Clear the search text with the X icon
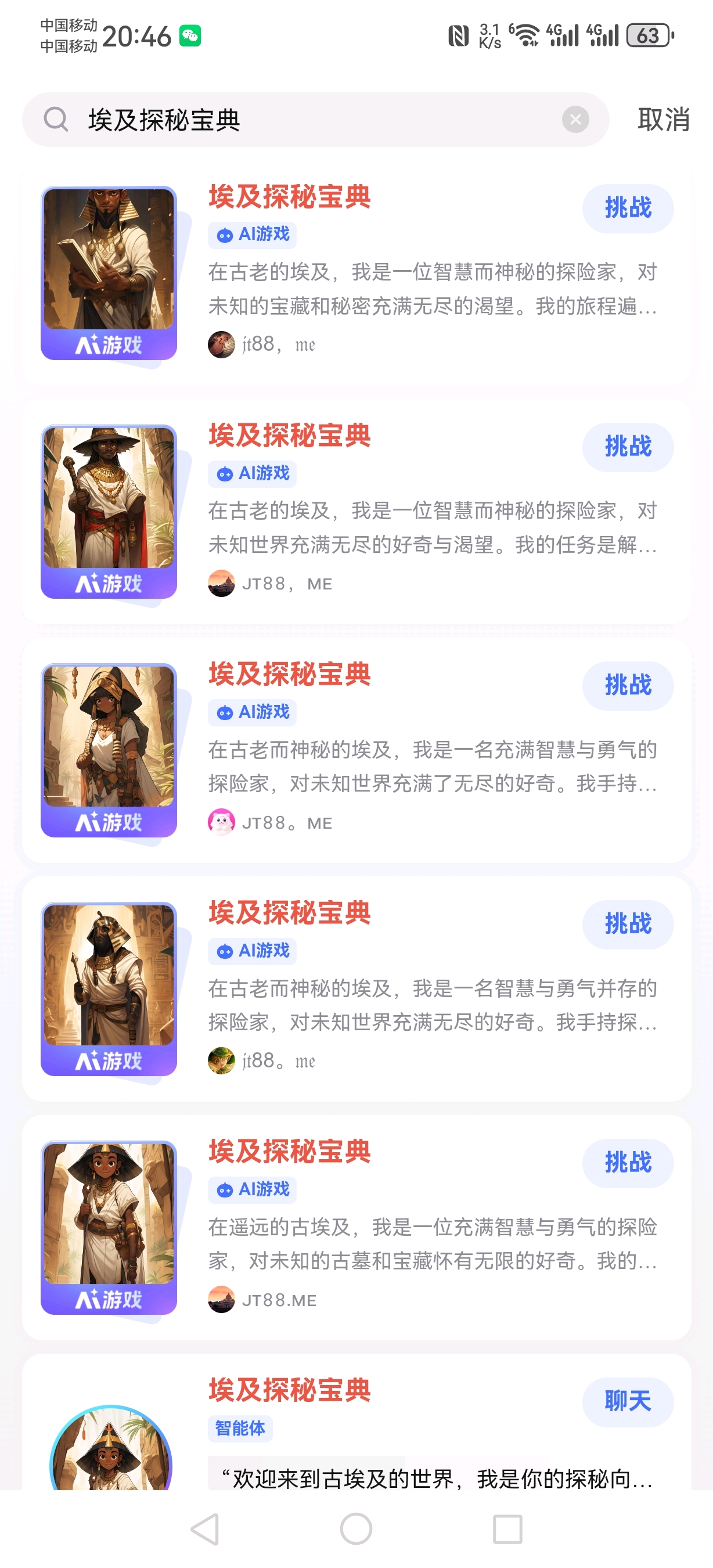This screenshot has width=713, height=1568. point(575,119)
